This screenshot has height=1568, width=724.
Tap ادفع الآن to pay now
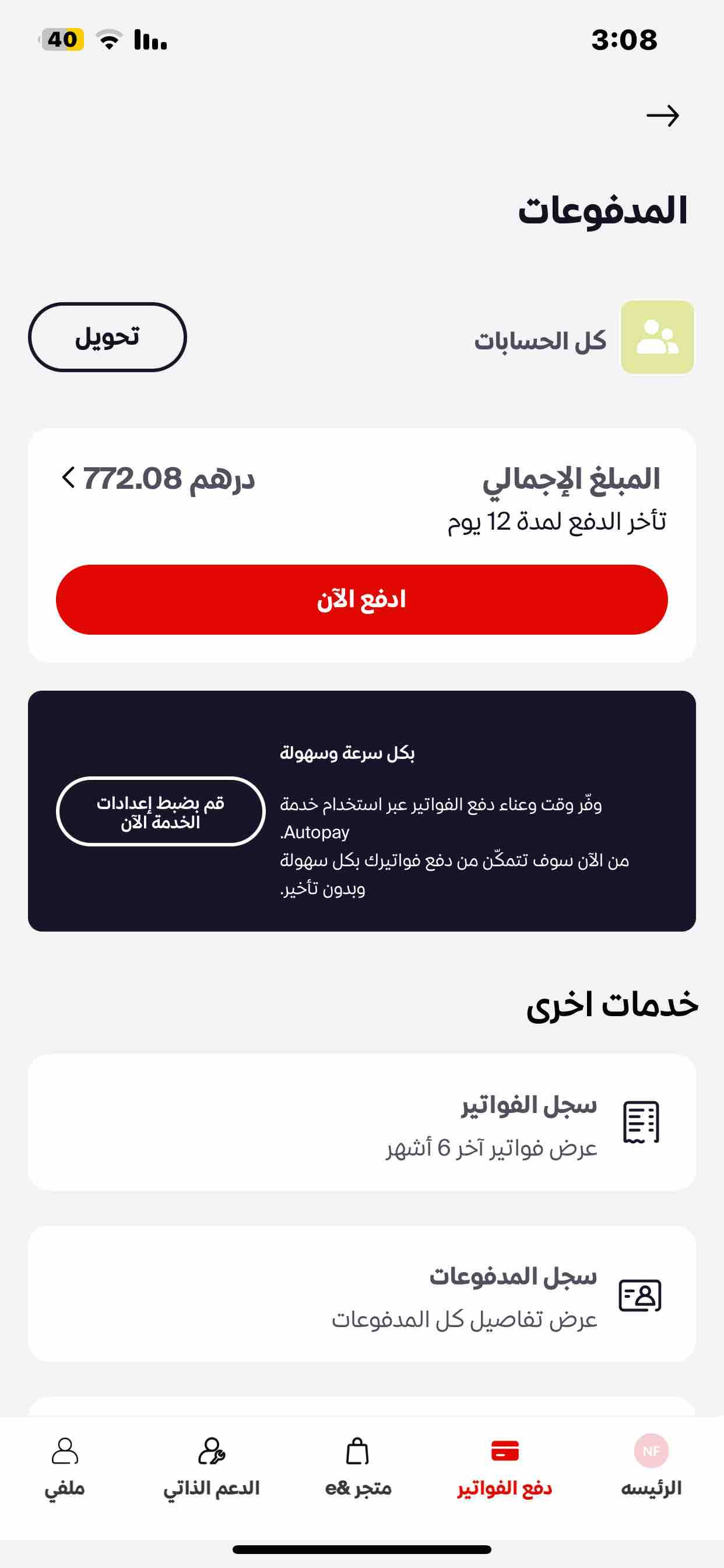pos(362,600)
